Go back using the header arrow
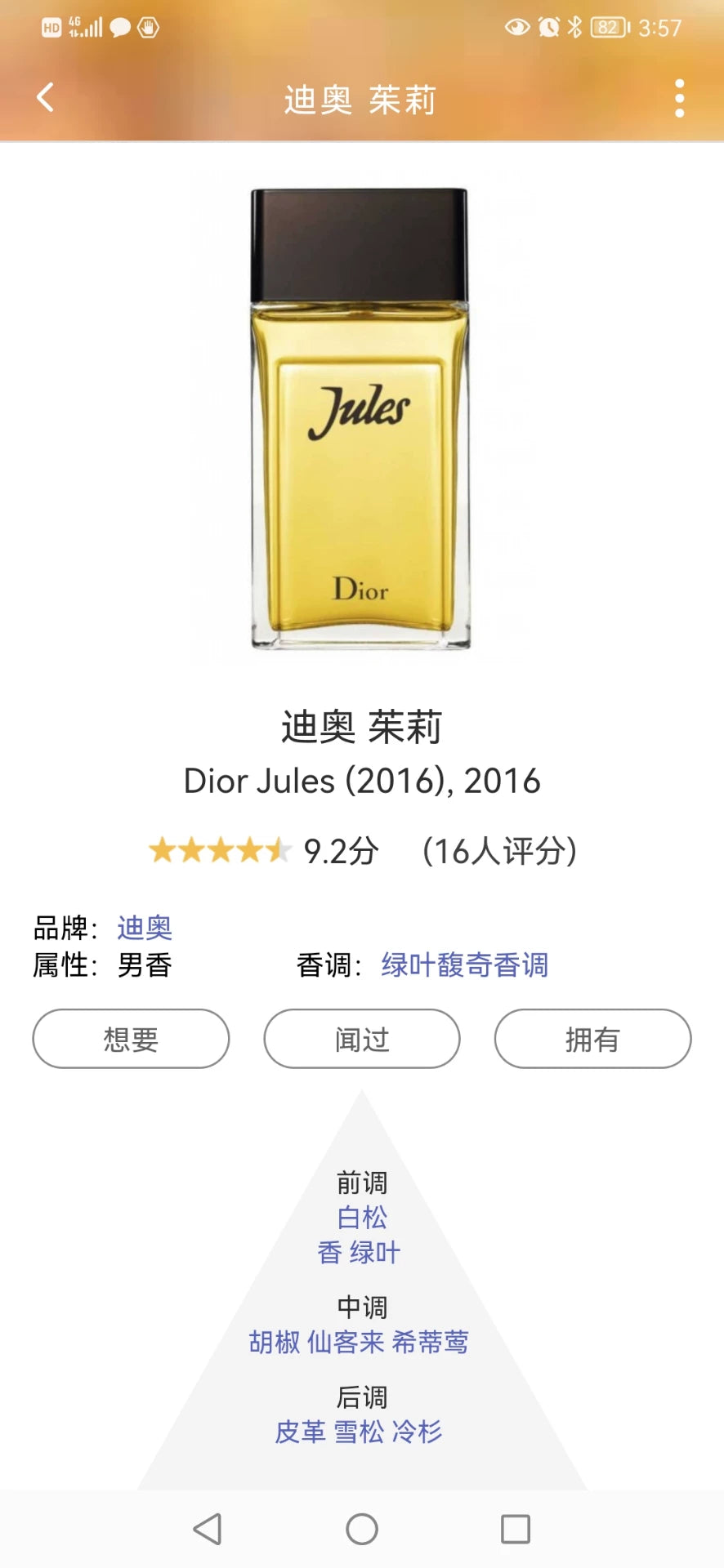 pyautogui.click(x=46, y=98)
